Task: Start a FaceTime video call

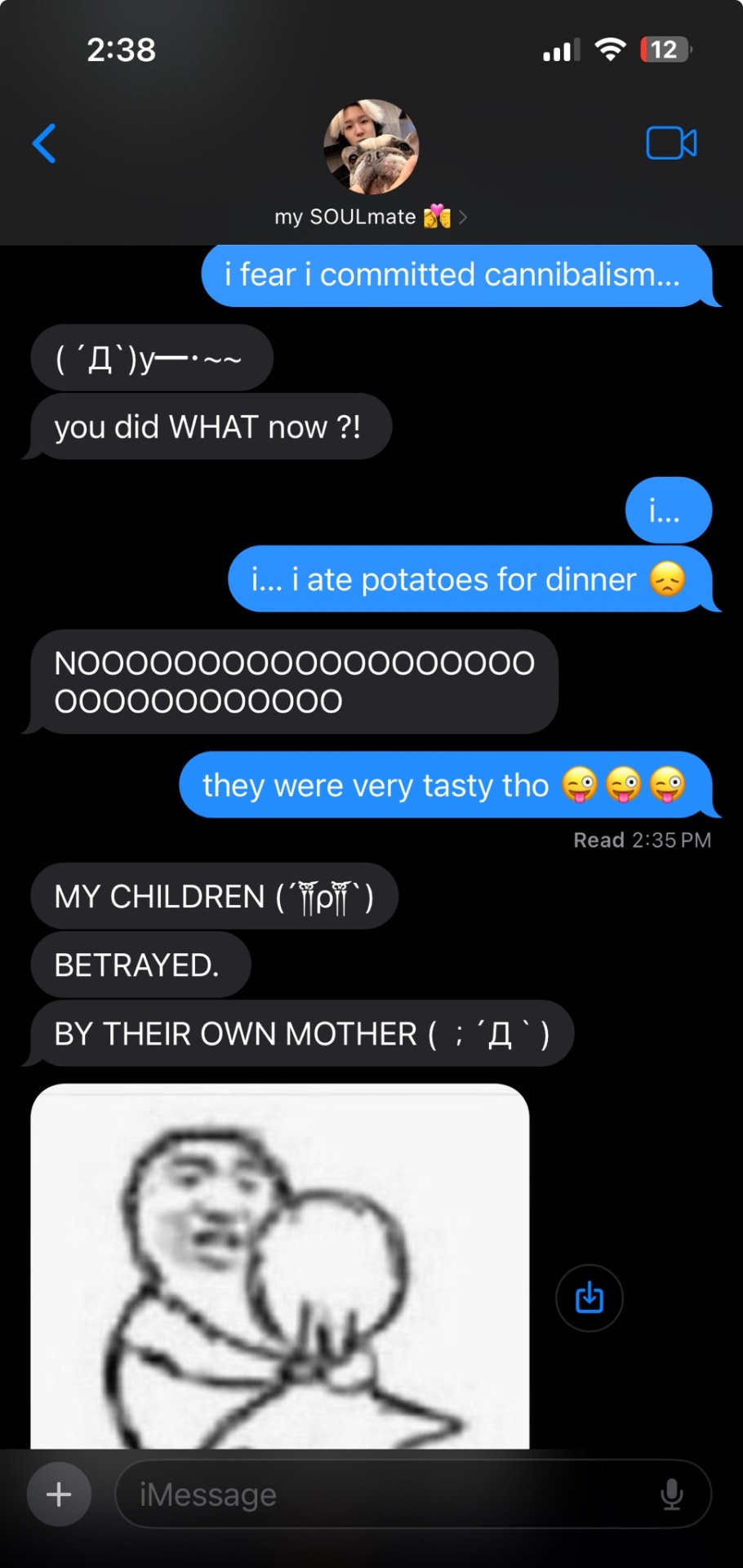Action: click(x=671, y=144)
